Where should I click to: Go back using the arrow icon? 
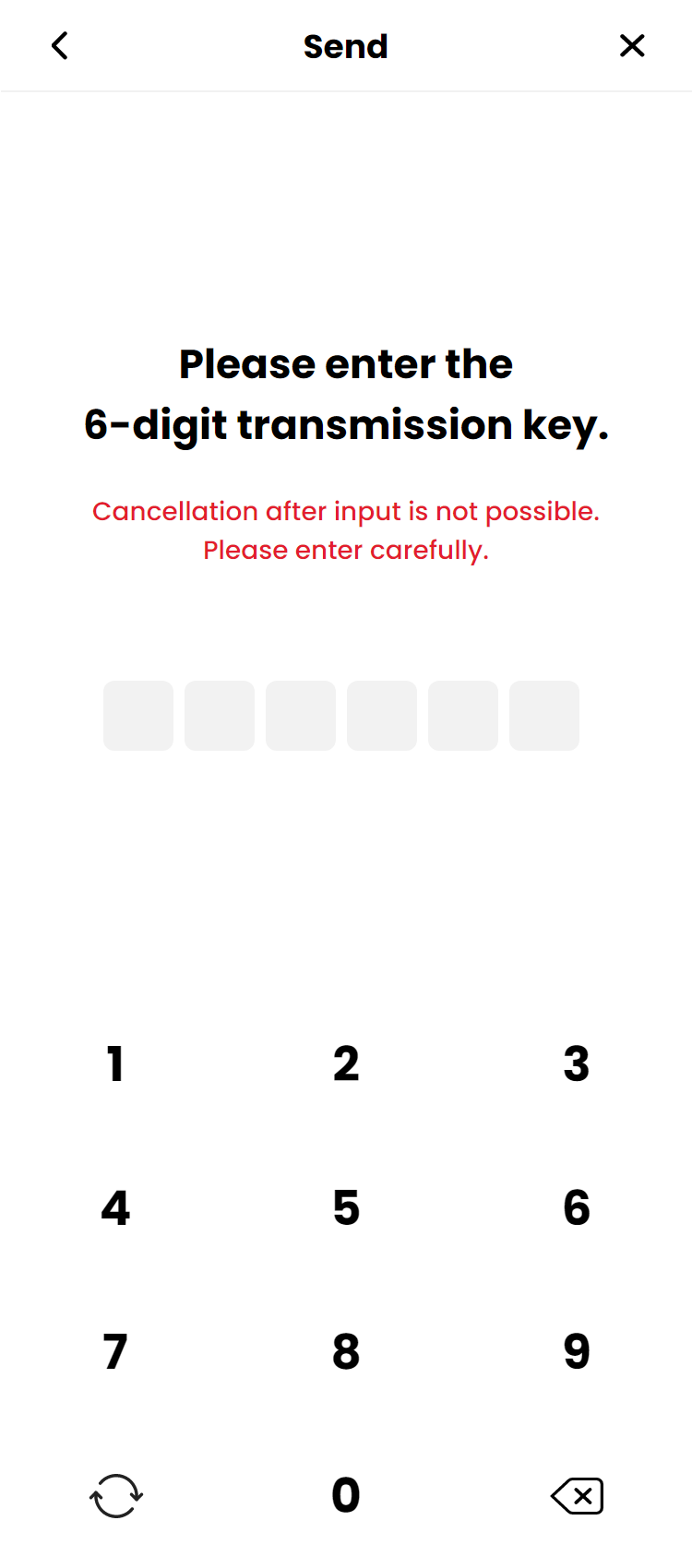coord(60,46)
